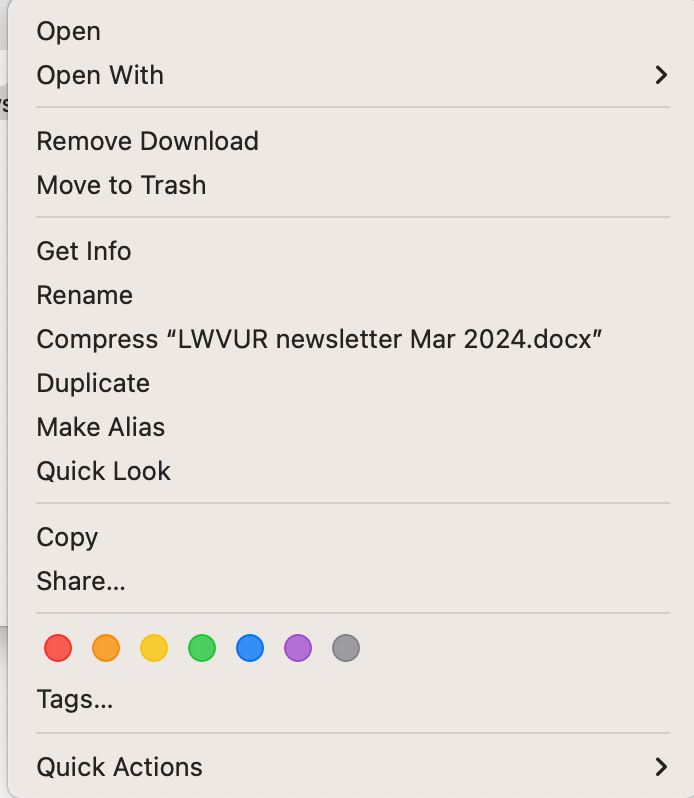The image size is (694, 798).
Task: Select Rename in the menu
Action: [84, 295]
